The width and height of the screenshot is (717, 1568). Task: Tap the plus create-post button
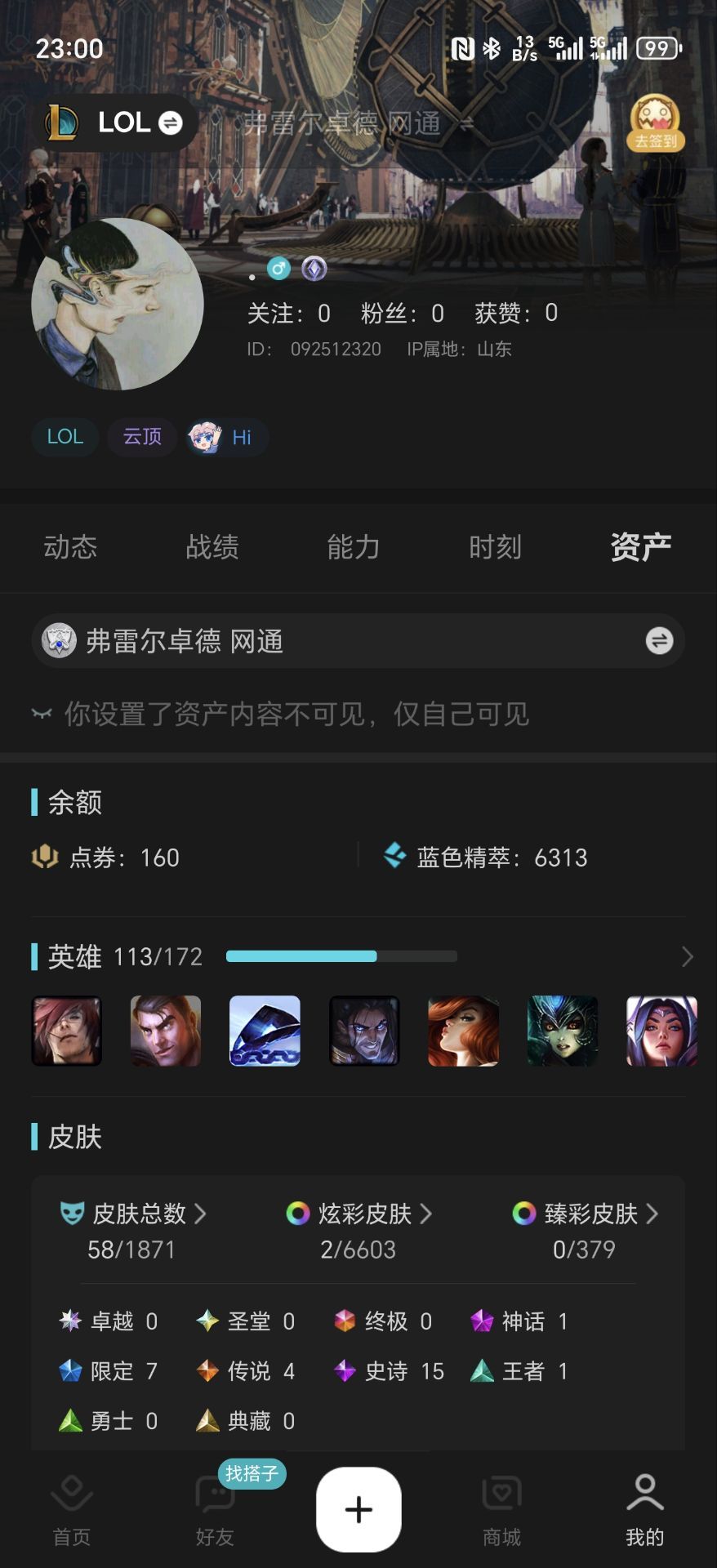[358, 1509]
